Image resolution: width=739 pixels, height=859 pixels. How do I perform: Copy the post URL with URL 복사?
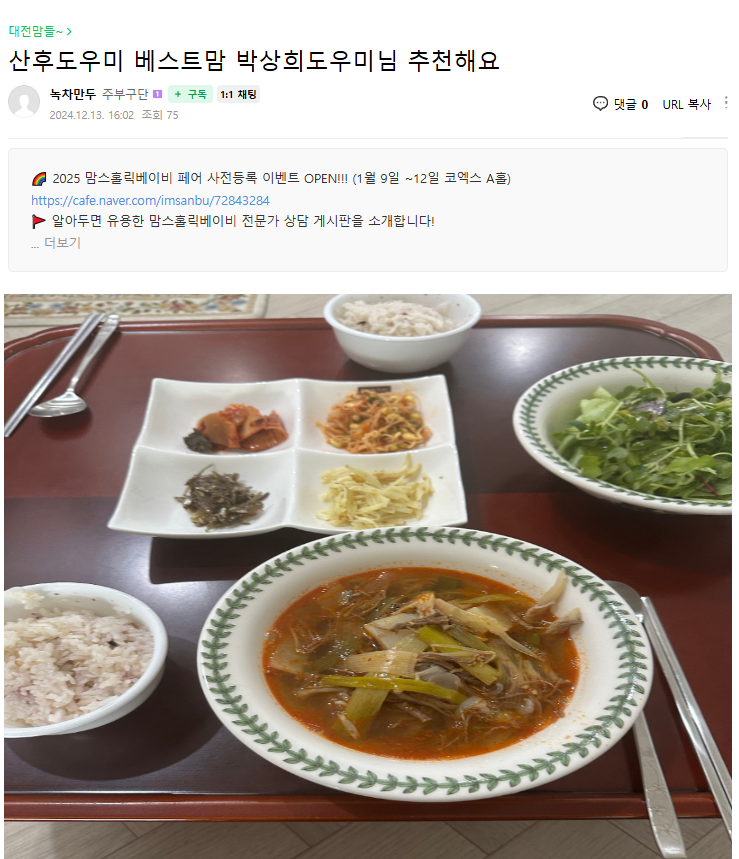pyautogui.click(x=686, y=104)
